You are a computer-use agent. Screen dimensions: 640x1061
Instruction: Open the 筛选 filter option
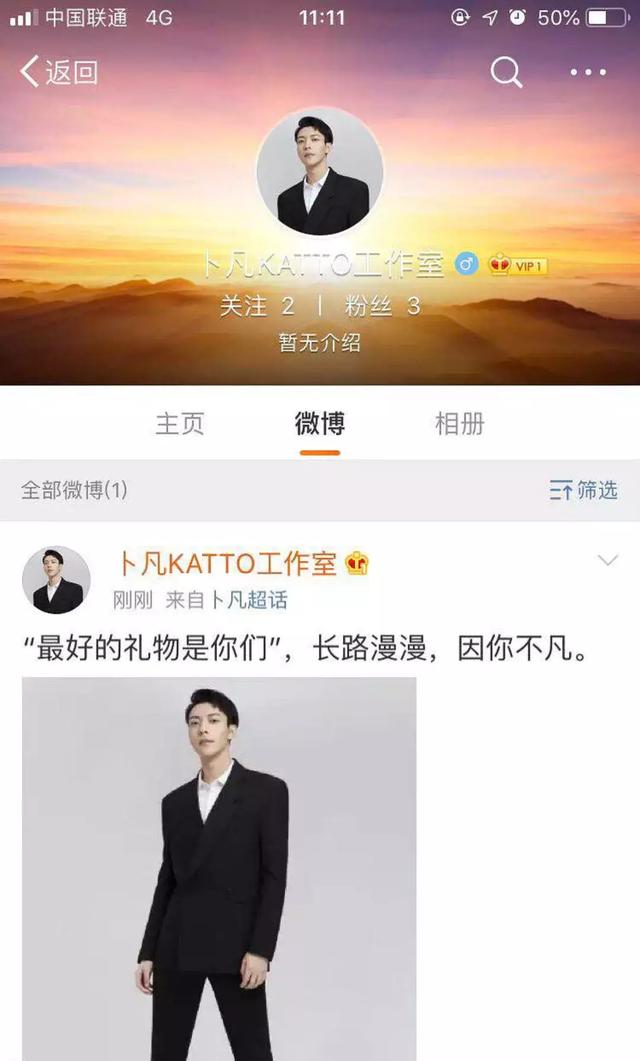(584, 490)
